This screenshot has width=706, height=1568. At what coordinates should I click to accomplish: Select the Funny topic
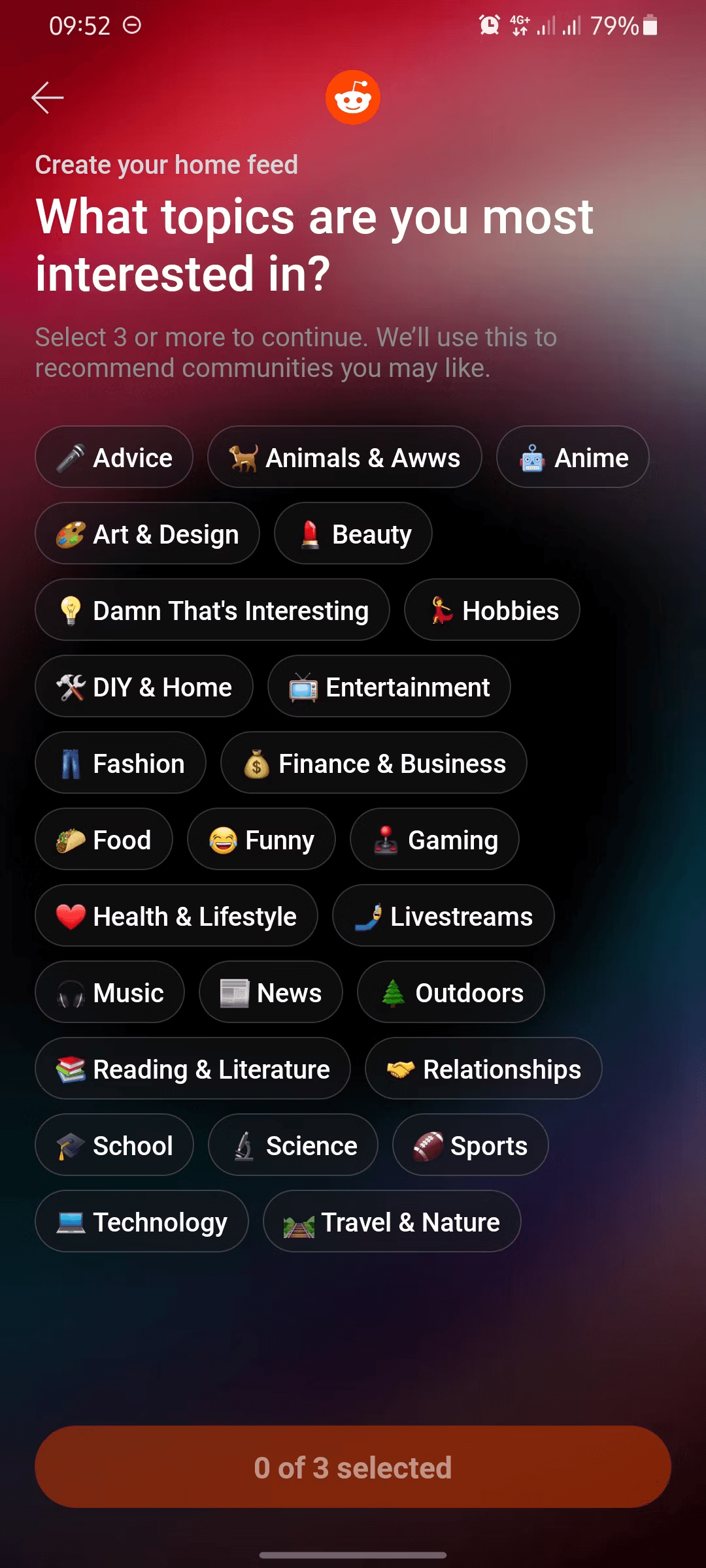pyautogui.click(x=261, y=840)
